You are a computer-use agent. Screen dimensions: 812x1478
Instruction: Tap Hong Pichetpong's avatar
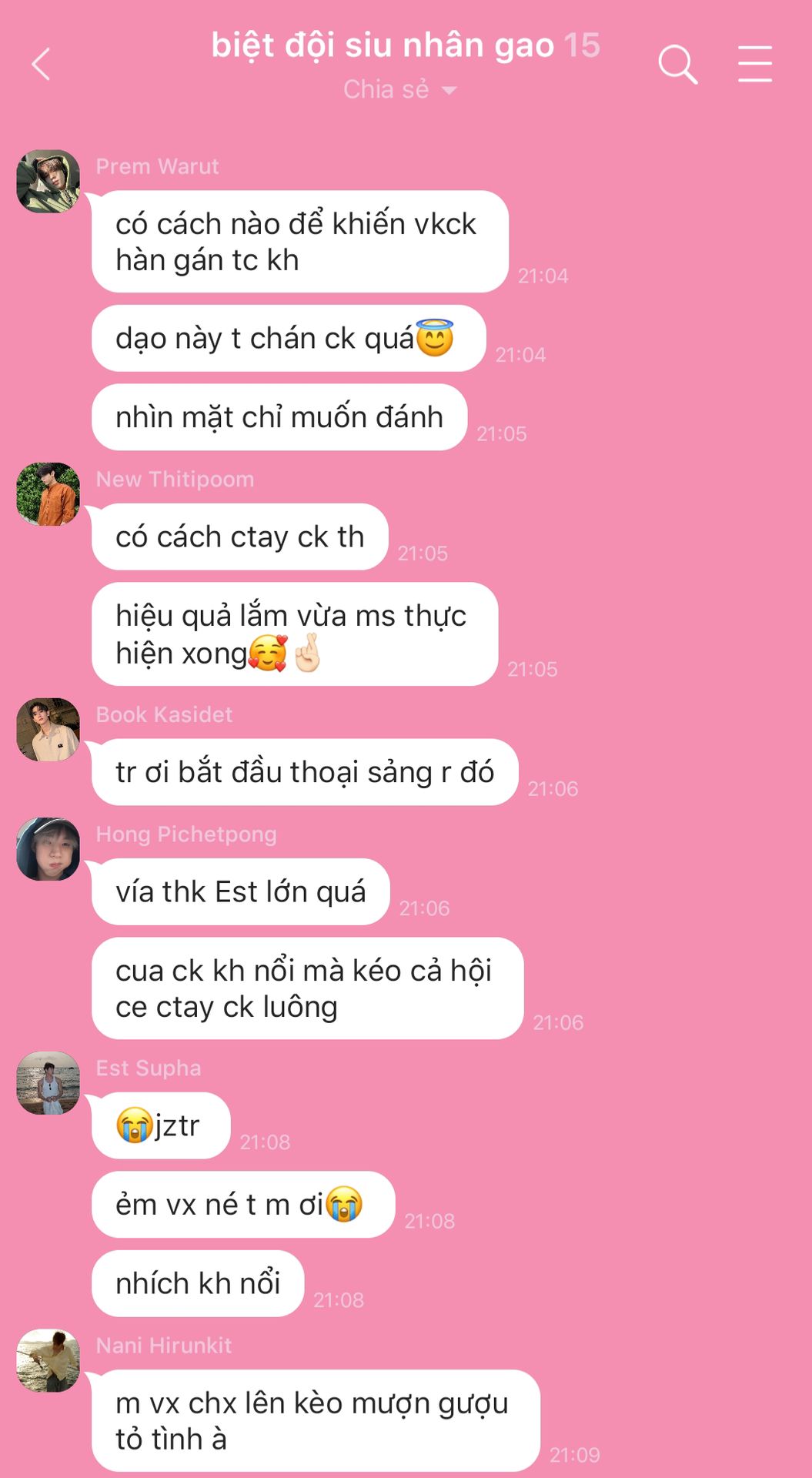pos(48,849)
